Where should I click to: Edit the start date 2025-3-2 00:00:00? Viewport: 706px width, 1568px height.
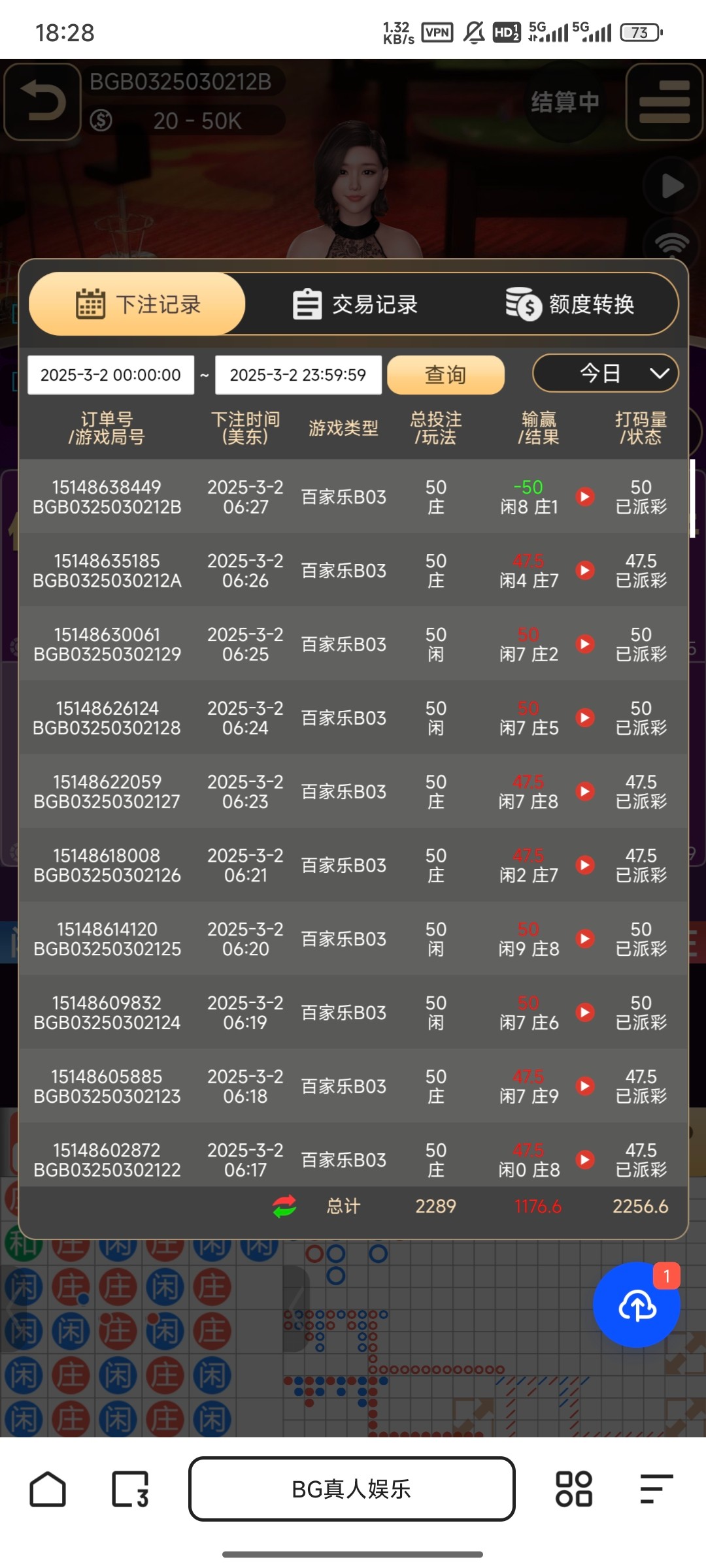click(110, 375)
